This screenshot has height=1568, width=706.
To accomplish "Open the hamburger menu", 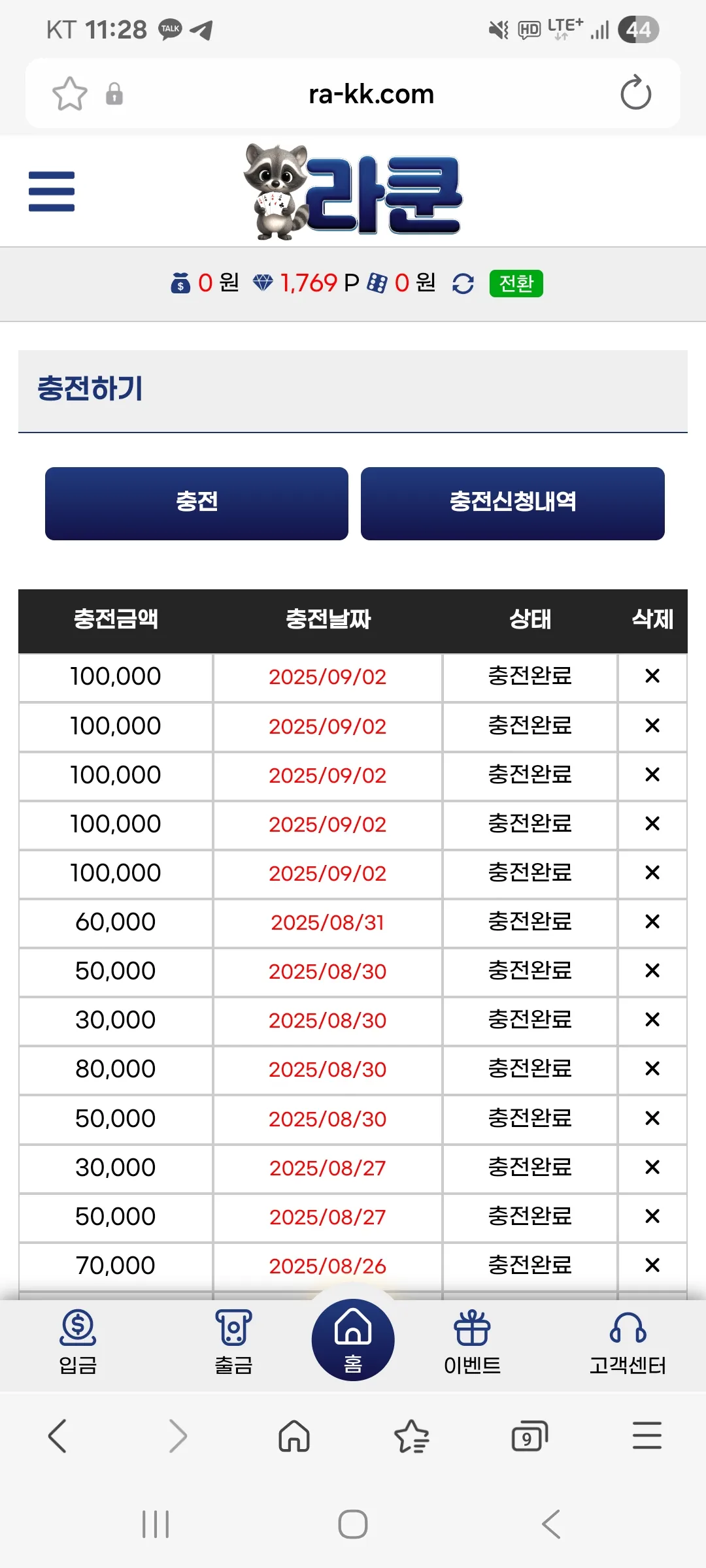I will click(x=52, y=191).
